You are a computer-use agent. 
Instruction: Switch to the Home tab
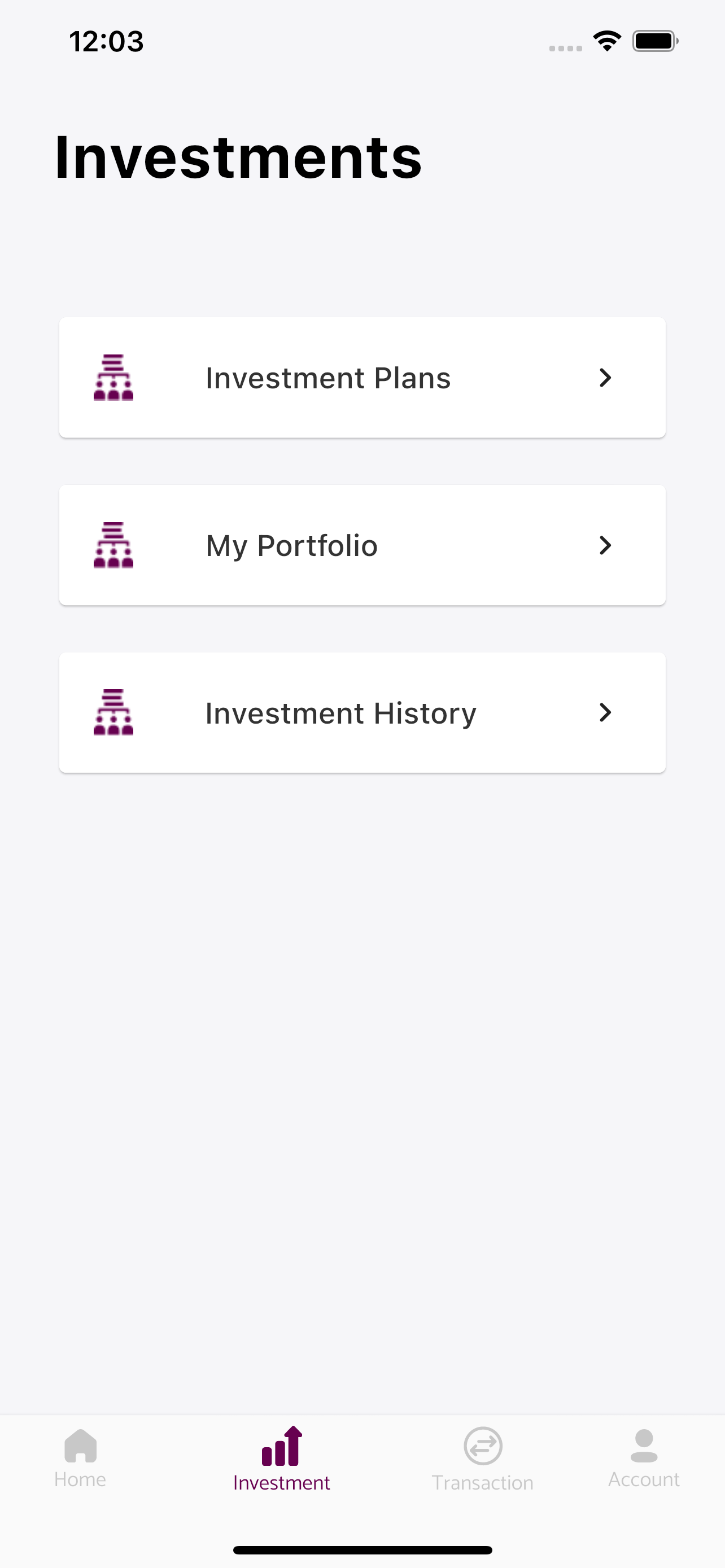pos(80,1458)
